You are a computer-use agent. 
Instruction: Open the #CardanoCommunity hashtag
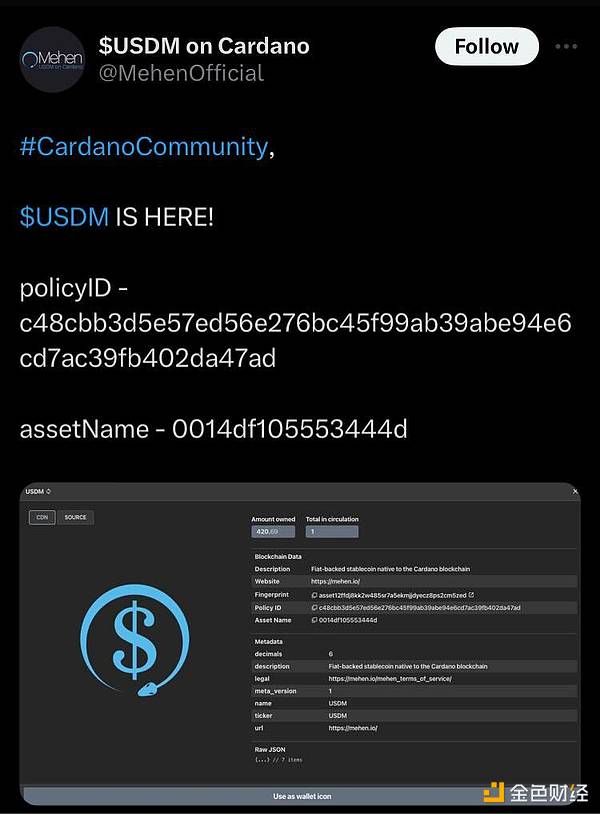(x=143, y=147)
